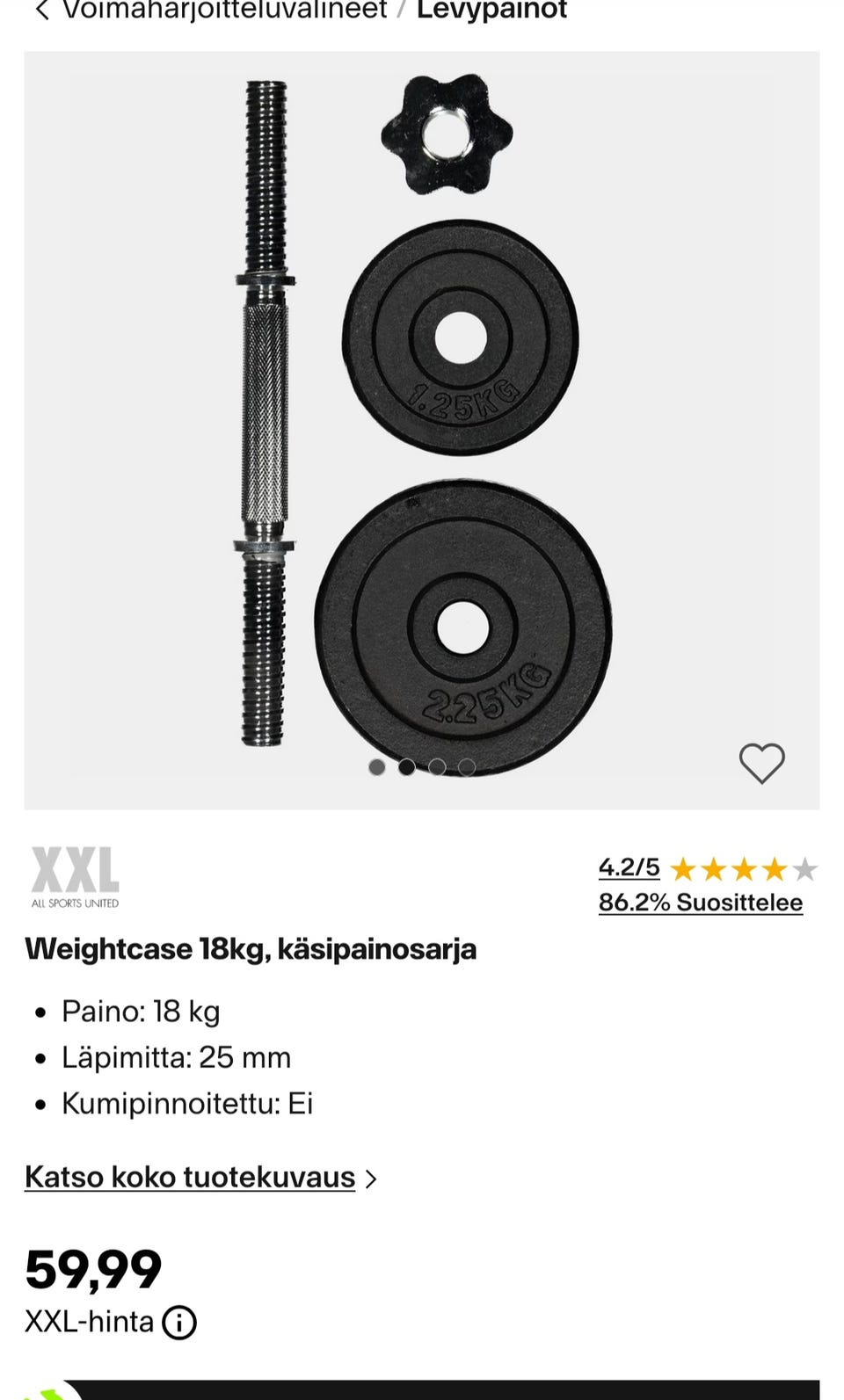Click the 86.2% Suosittelee link
Viewport: 844px width, 1400px height.
point(700,903)
